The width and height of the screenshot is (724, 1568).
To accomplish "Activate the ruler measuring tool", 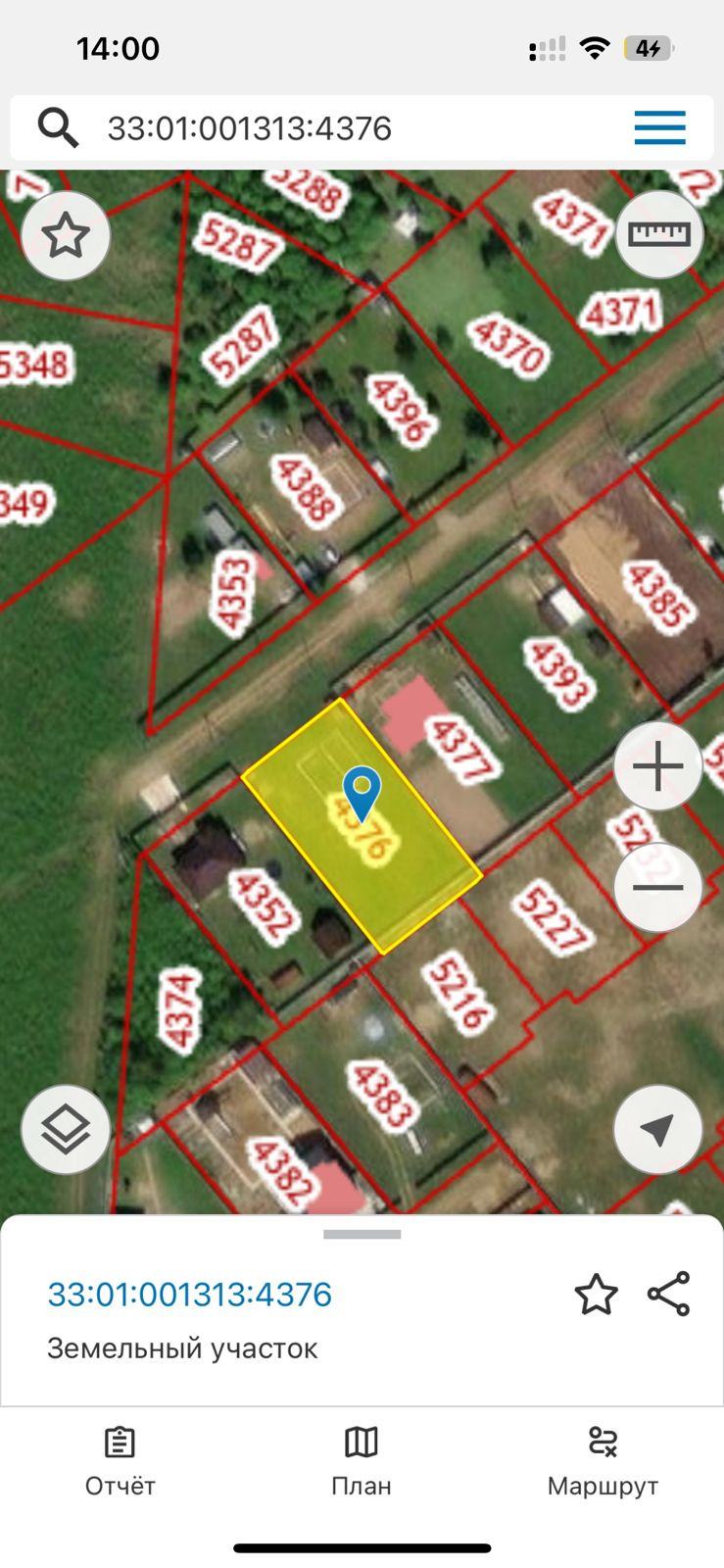I will pyautogui.click(x=658, y=235).
